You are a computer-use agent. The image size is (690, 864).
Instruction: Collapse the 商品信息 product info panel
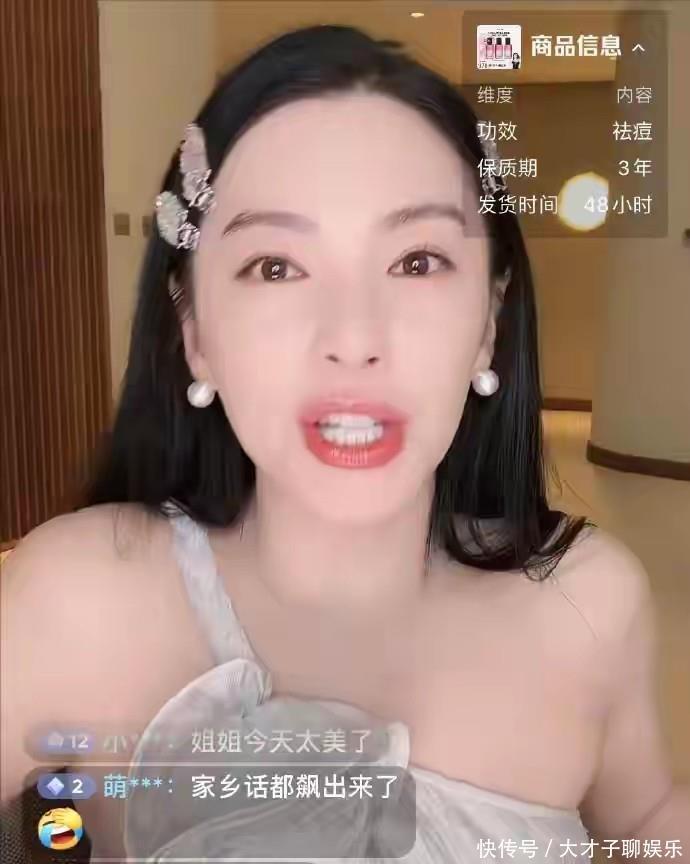[638, 47]
